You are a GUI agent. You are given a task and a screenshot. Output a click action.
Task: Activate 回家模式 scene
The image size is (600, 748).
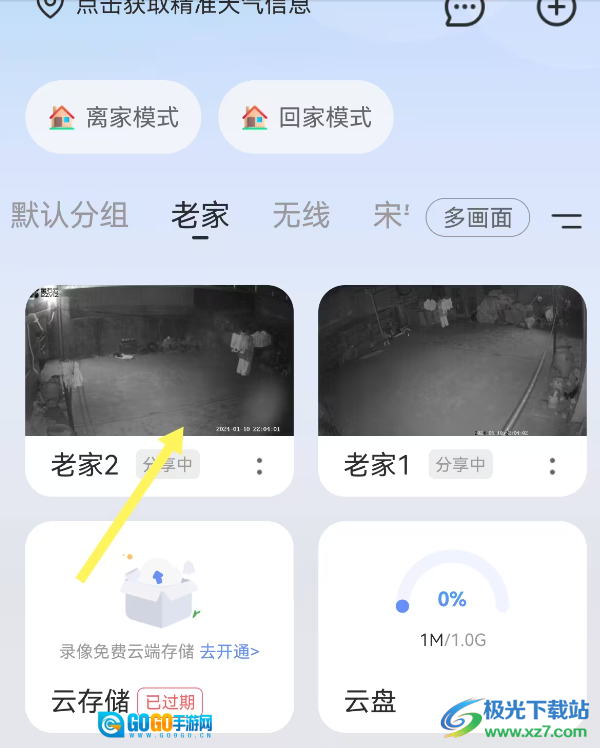click(x=306, y=117)
